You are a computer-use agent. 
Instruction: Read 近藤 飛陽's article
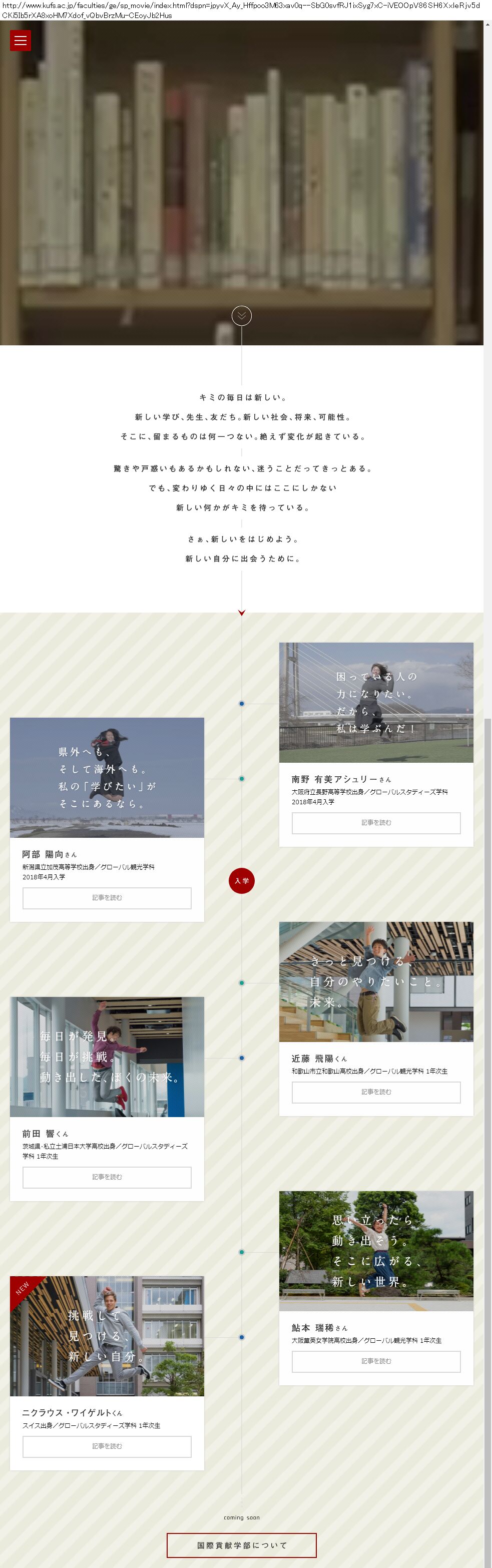[x=376, y=1092]
